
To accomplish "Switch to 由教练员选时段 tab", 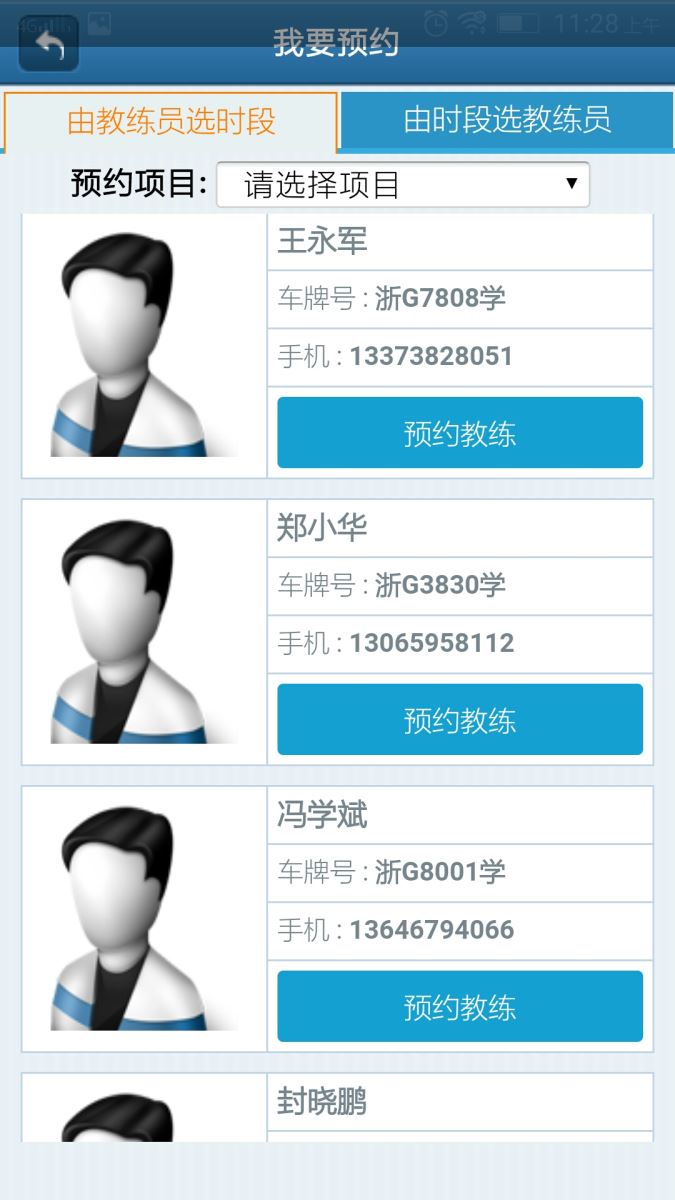I will click(x=171, y=122).
